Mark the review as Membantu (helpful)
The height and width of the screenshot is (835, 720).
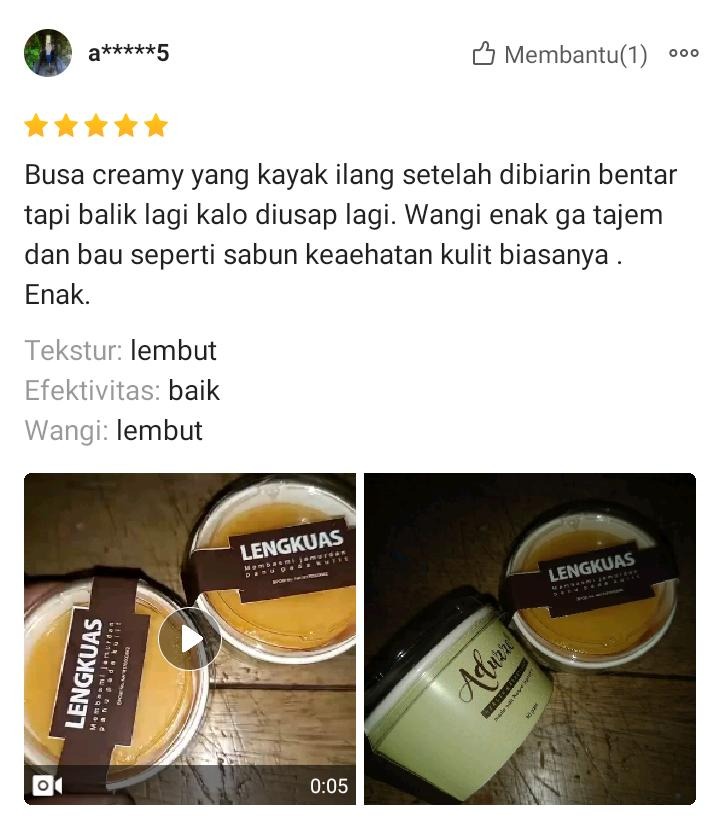click(x=560, y=54)
